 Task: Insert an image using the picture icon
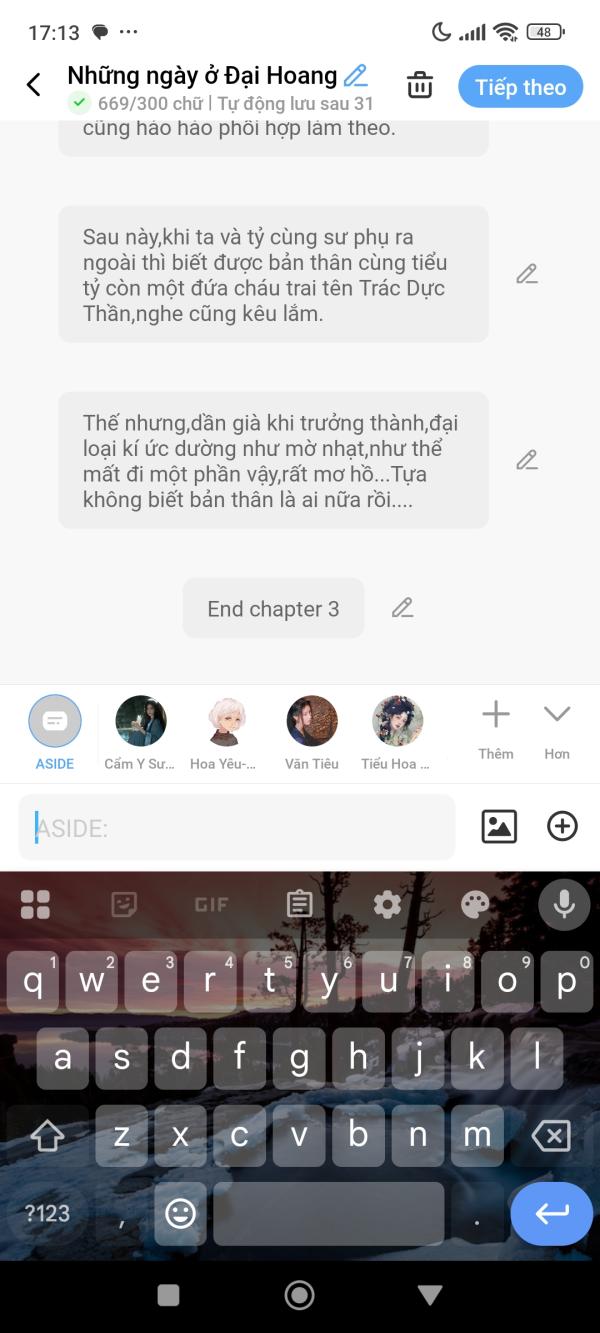point(499,826)
